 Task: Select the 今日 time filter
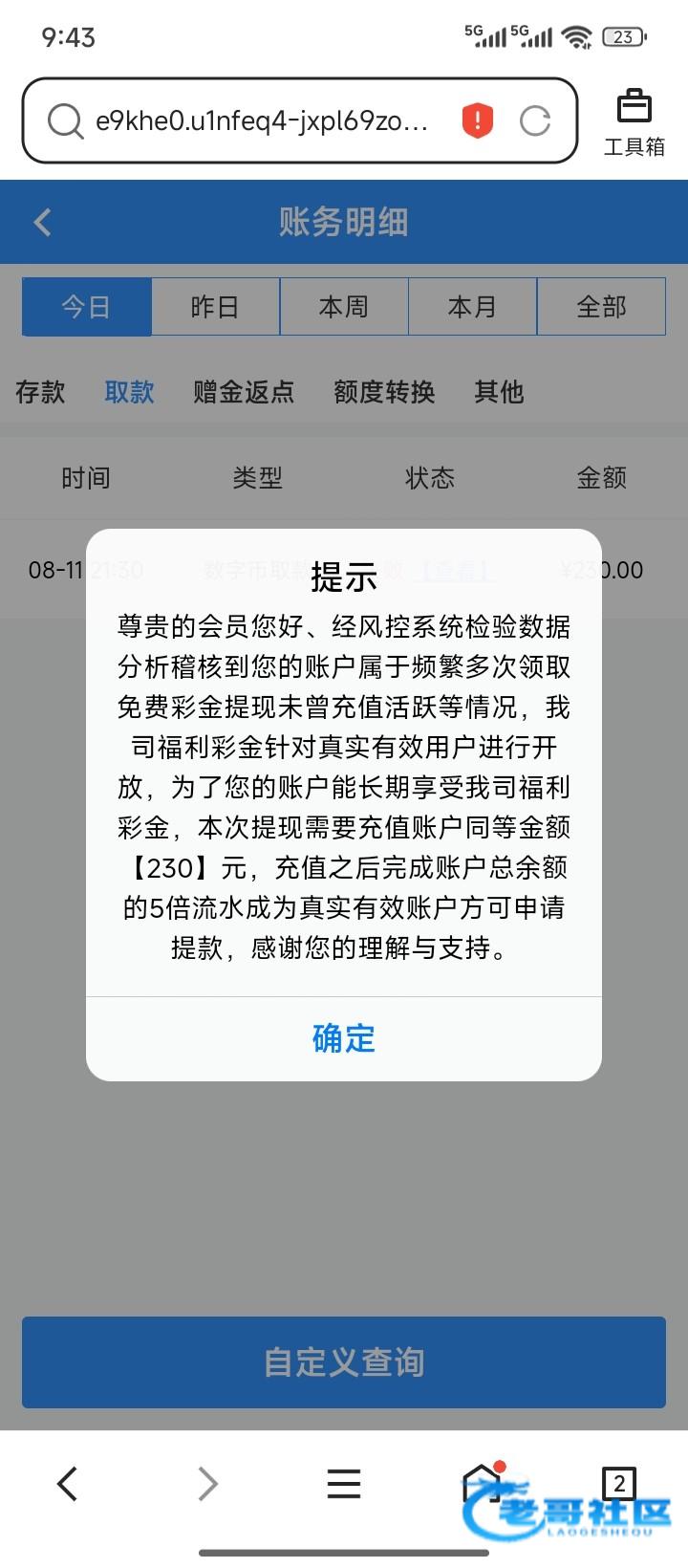click(86, 307)
